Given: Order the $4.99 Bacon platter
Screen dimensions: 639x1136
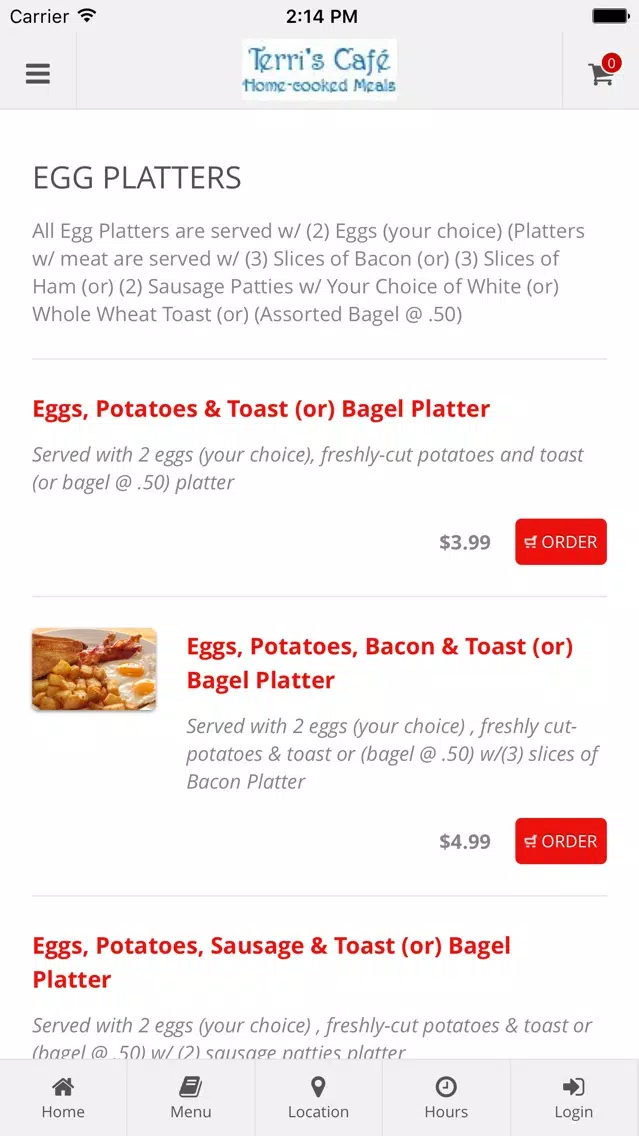Looking at the screenshot, I should pyautogui.click(x=561, y=841).
